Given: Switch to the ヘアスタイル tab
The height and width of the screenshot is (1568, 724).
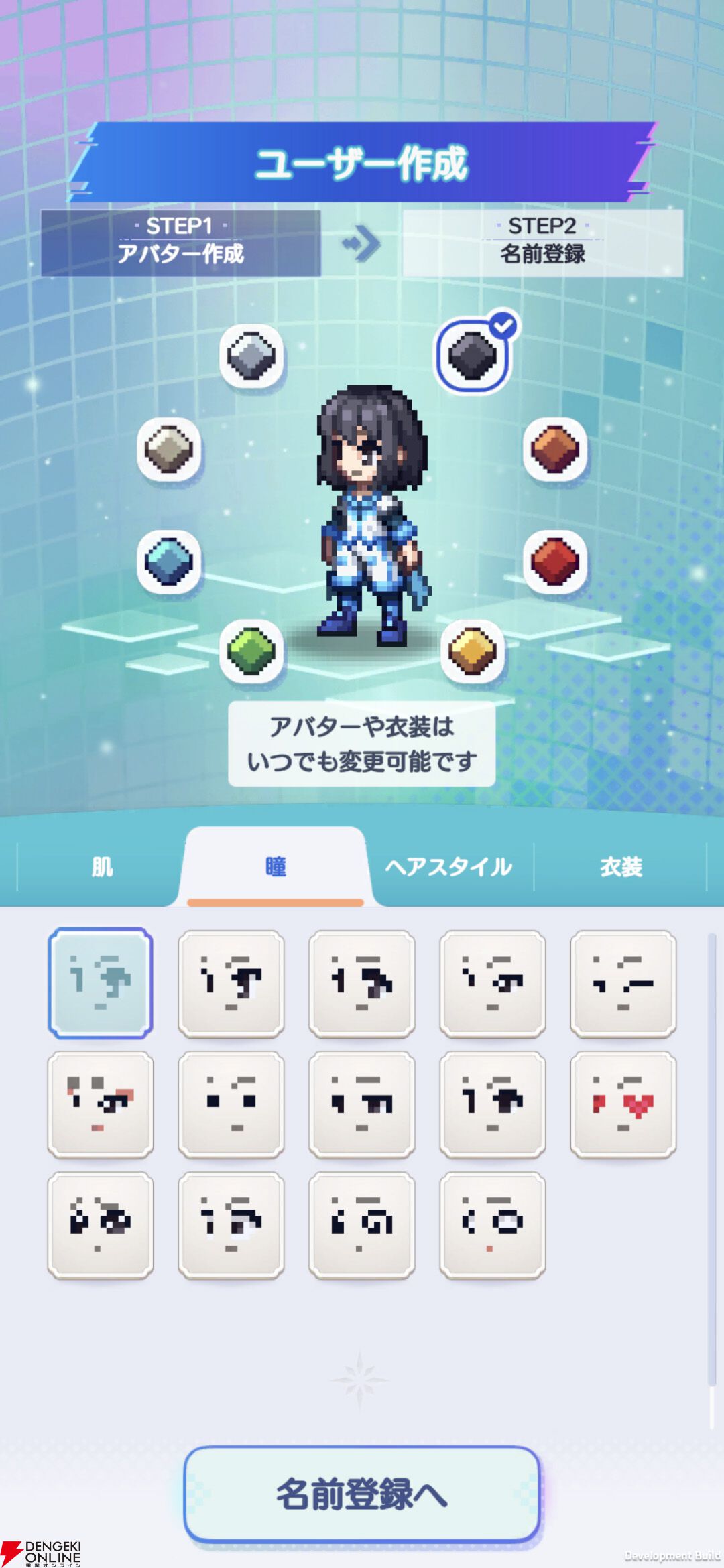Looking at the screenshot, I should point(448,867).
